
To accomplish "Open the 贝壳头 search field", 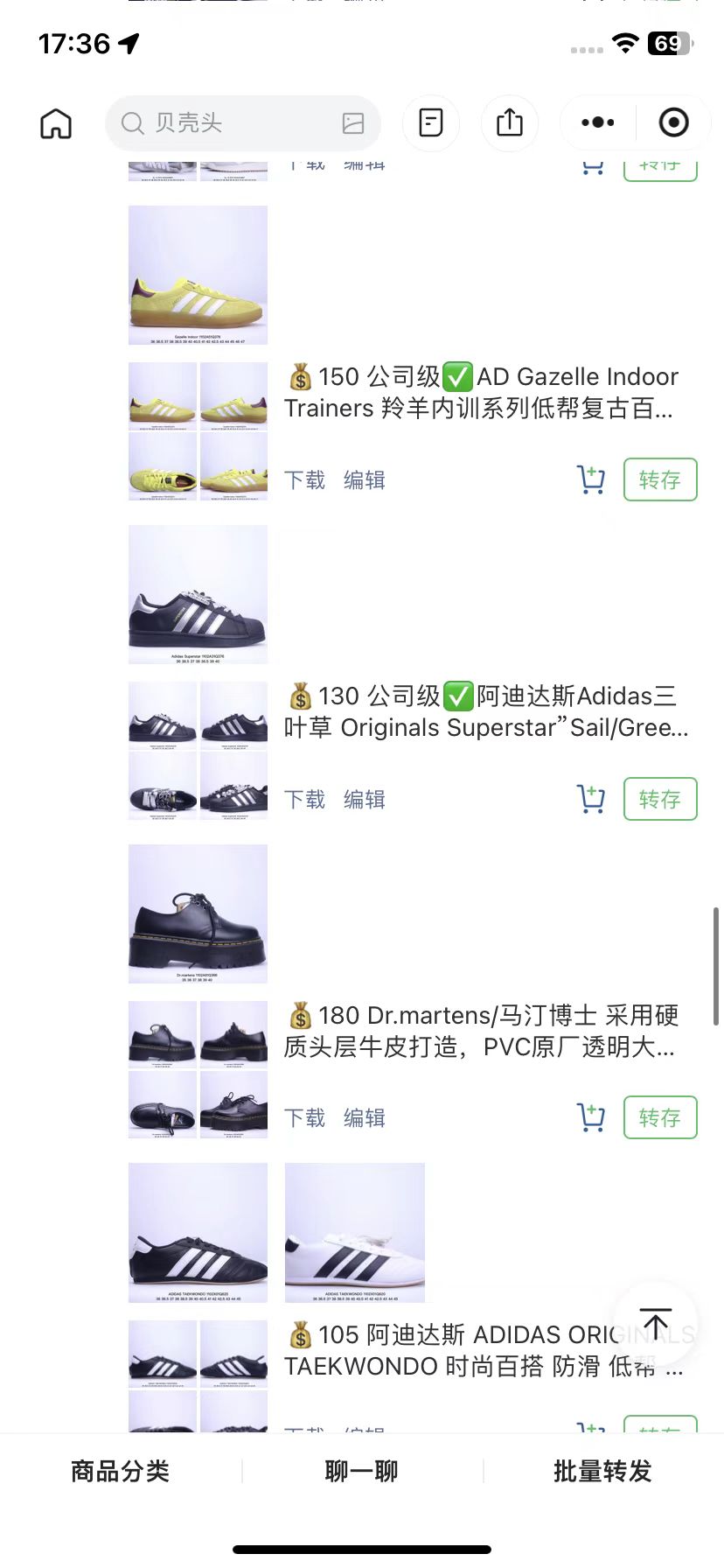I will tap(227, 123).
